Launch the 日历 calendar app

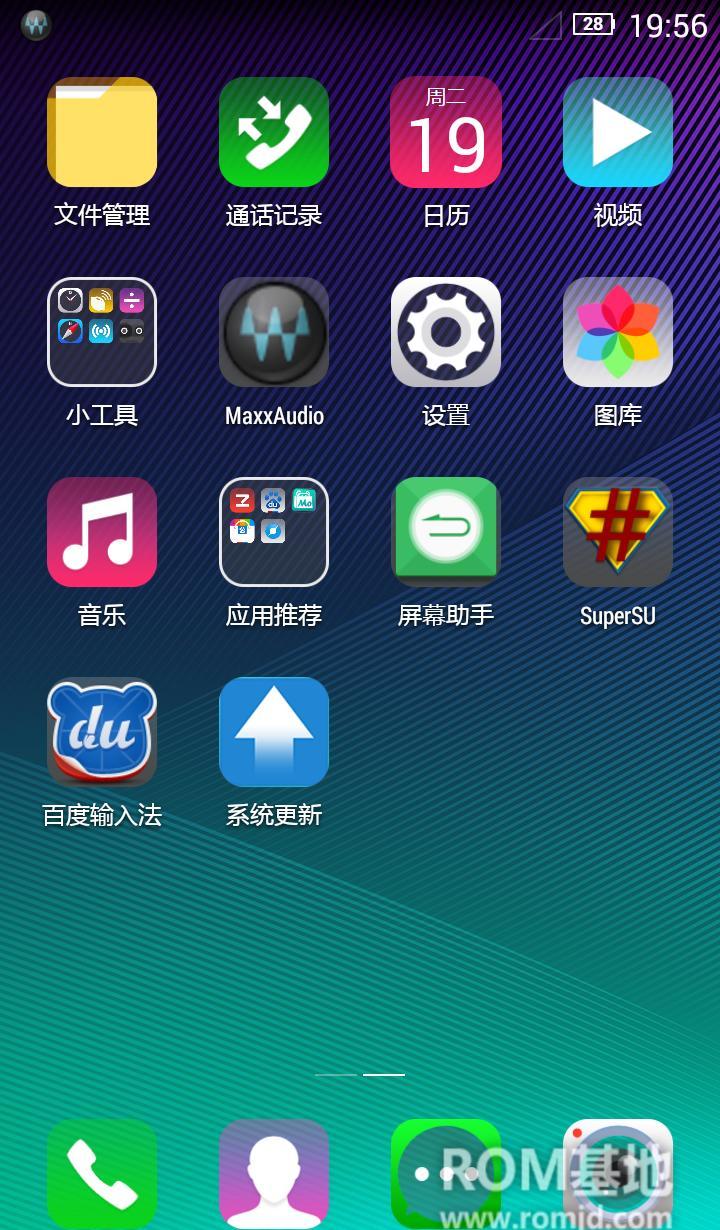(x=446, y=133)
